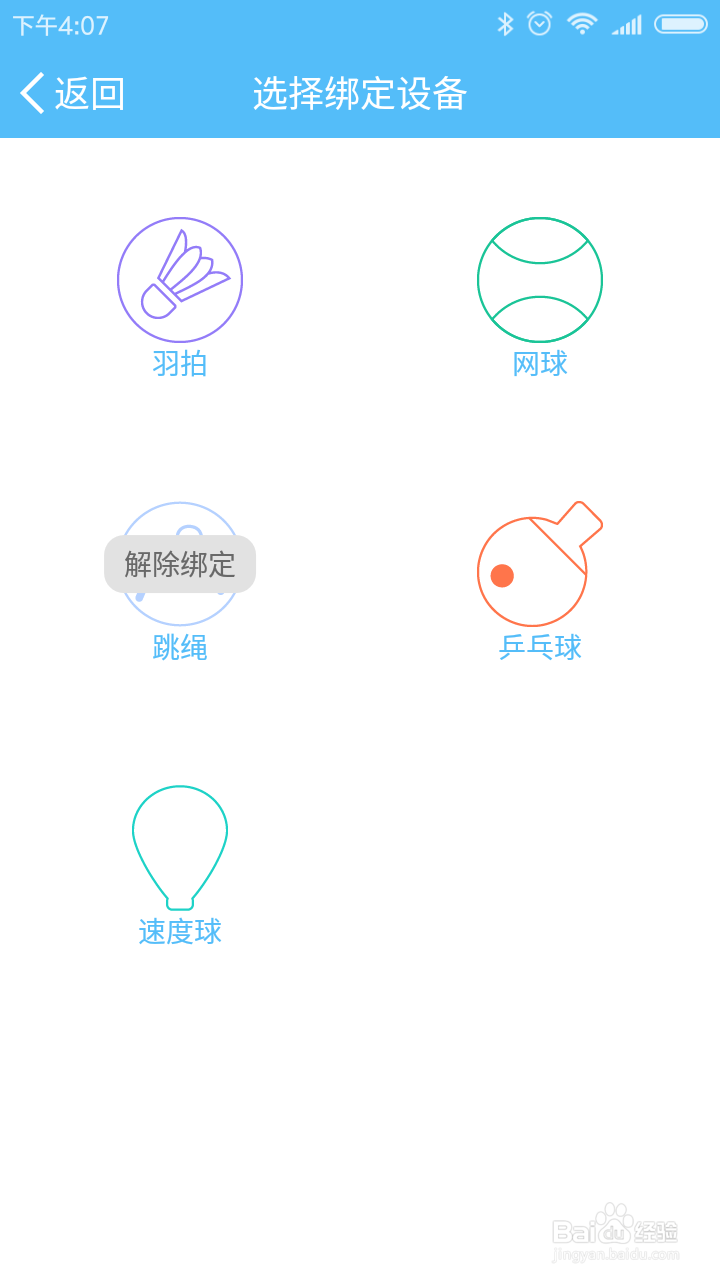Select the 速度球 speed ball device icon
720x1280 pixels.
coord(179,845)
